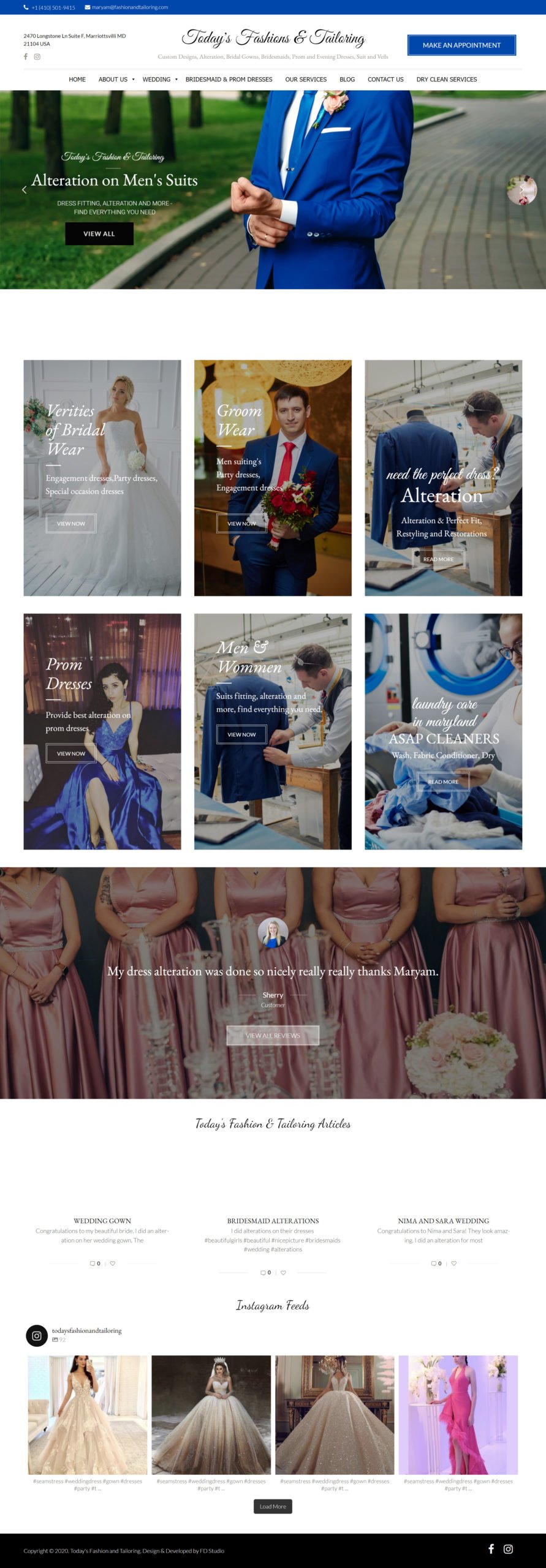View Now on the Groom Wear card
This screenshot has height=1568, width=546.
tap(241, 524)
